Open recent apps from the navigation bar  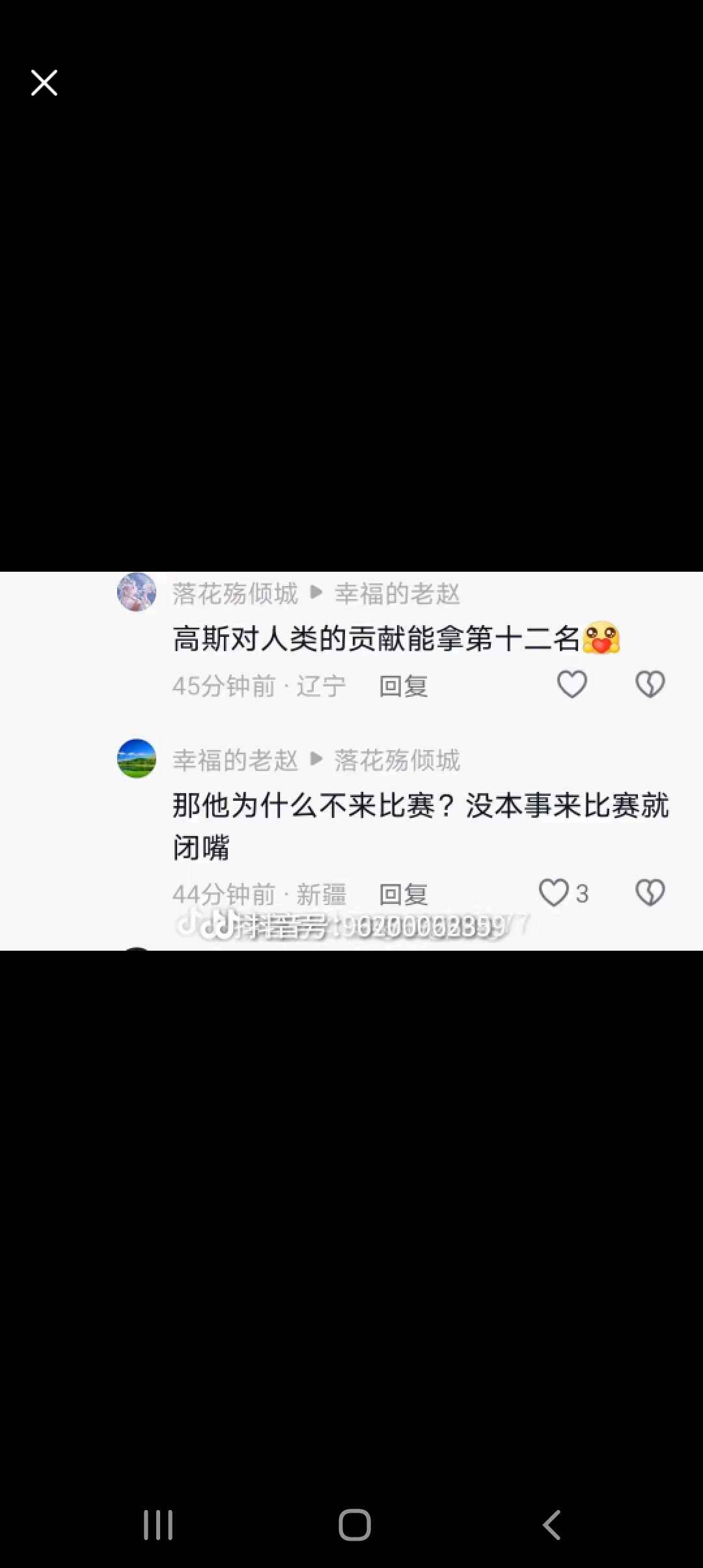158,1524
